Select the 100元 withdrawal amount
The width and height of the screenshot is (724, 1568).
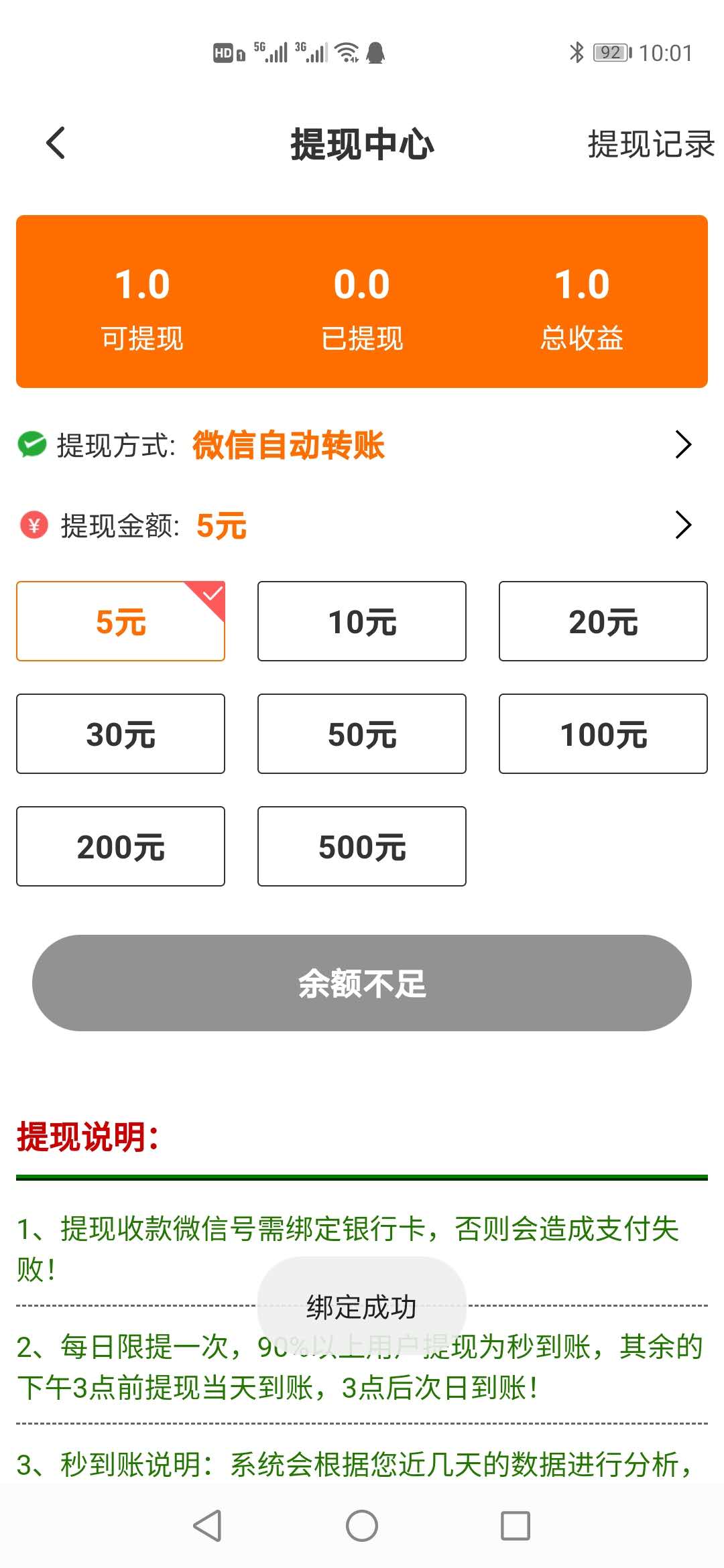coord(603,734)
